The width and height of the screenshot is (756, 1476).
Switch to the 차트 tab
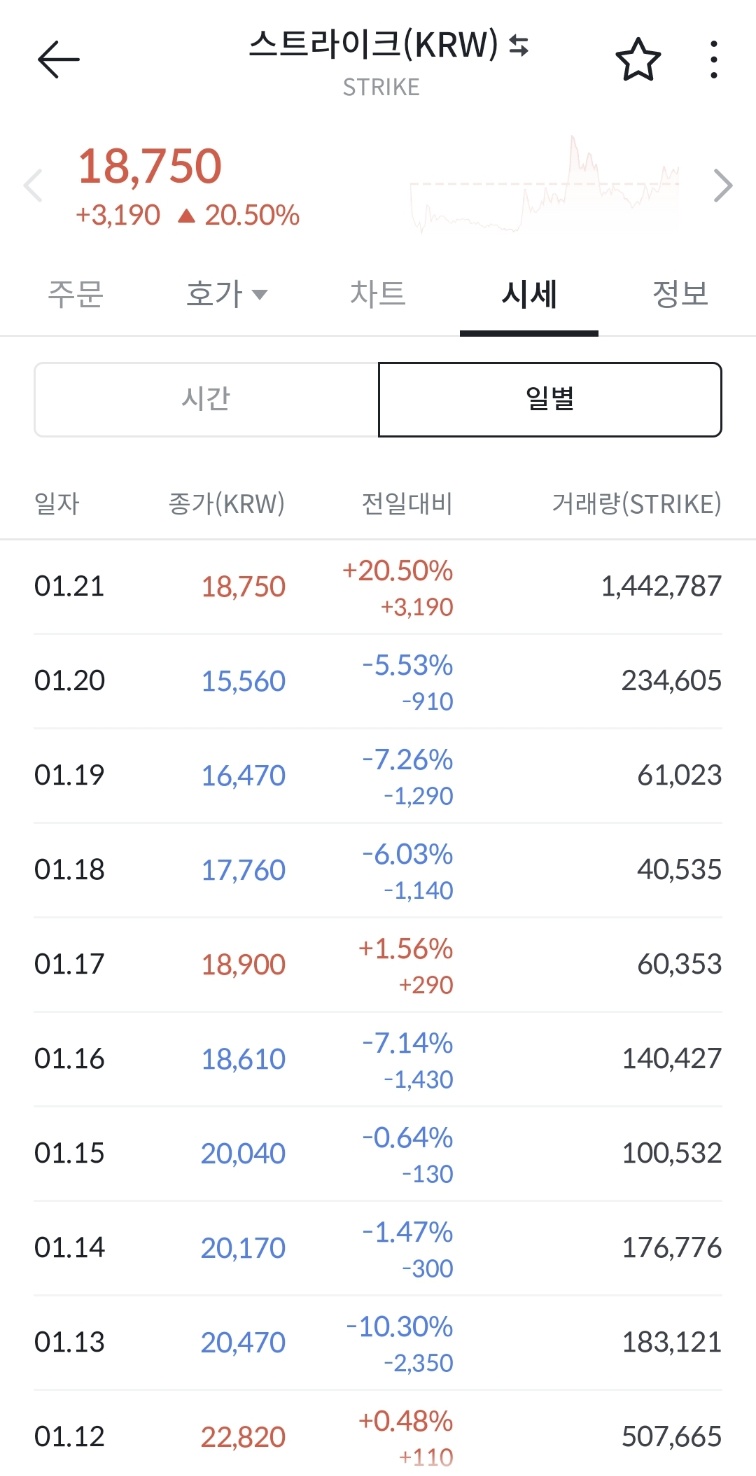(x=377, y=293)
